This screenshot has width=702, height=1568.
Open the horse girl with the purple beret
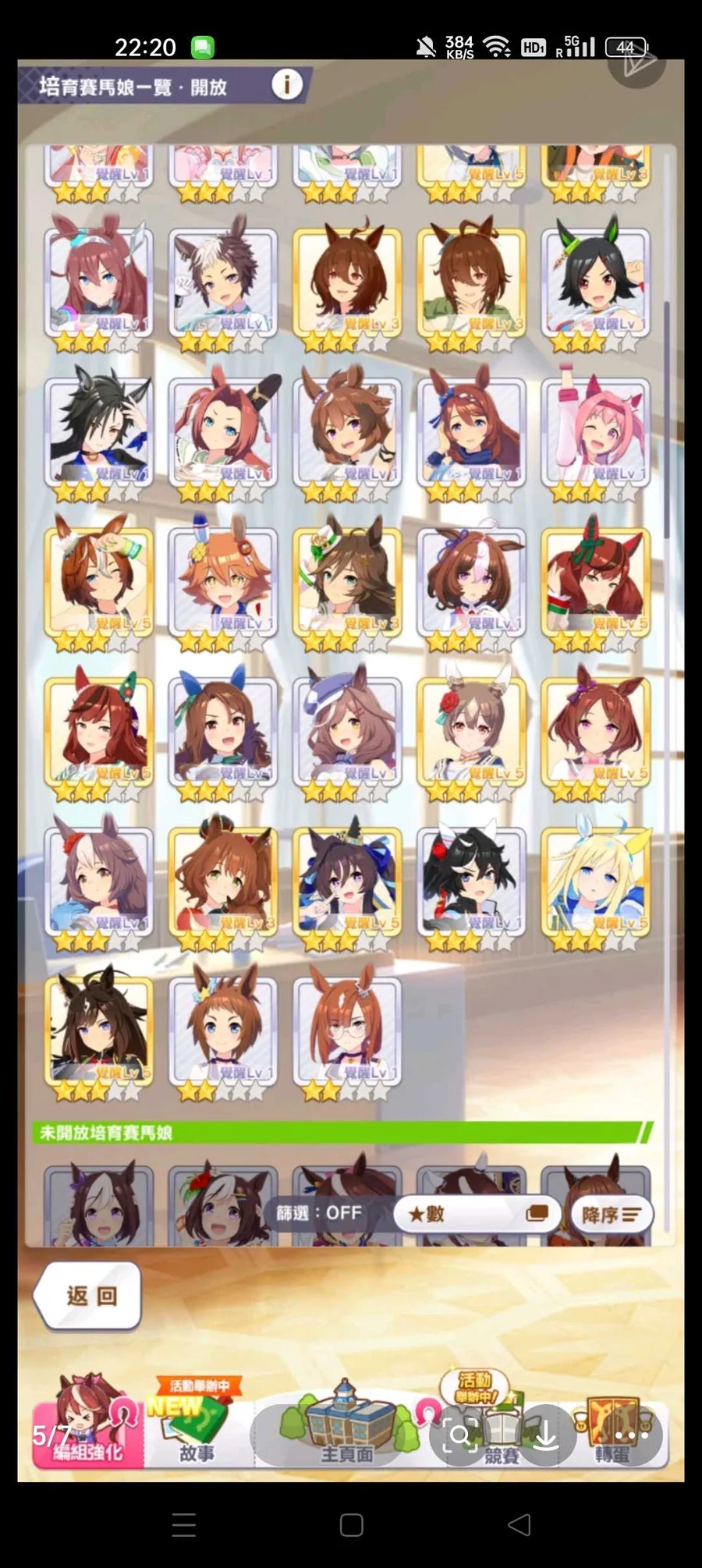pyautogui.click(x=347, y=732)
